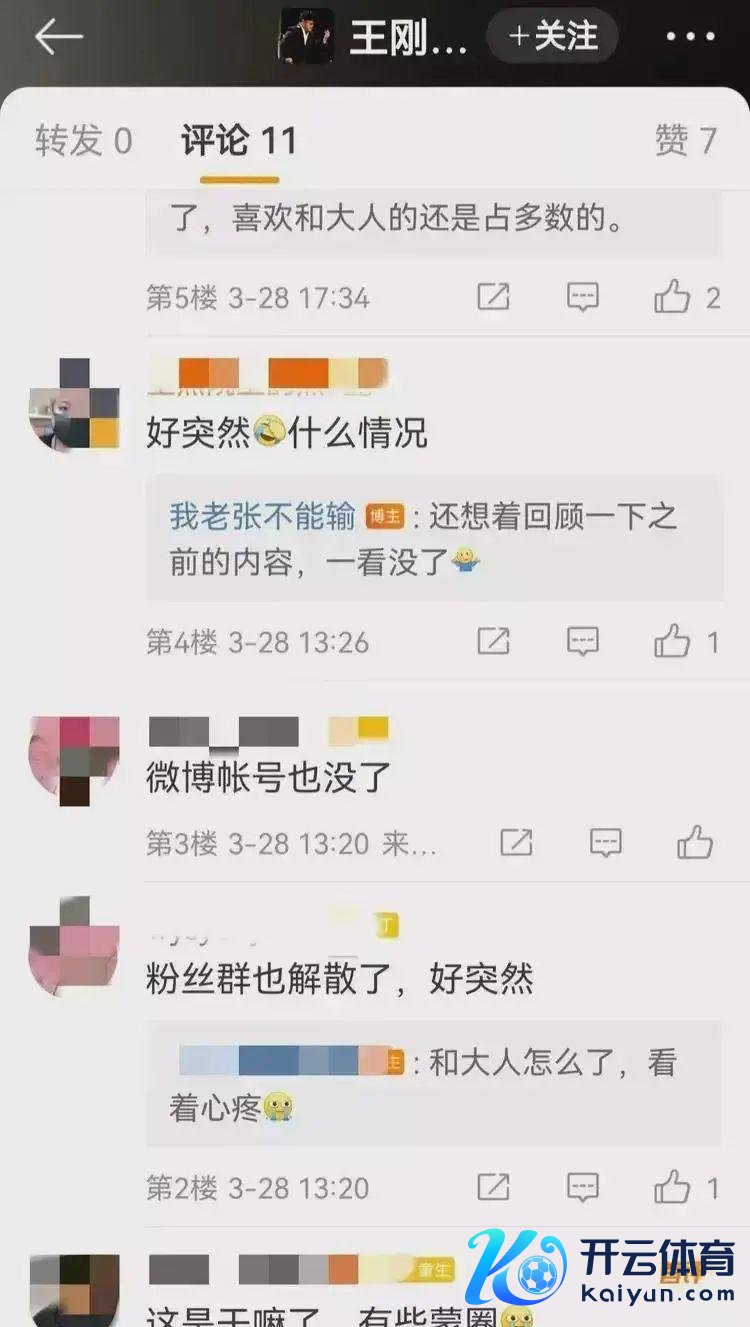Repost the 第2楼 comment
Screen dimensions: 750x1327
click(493, 1187)
